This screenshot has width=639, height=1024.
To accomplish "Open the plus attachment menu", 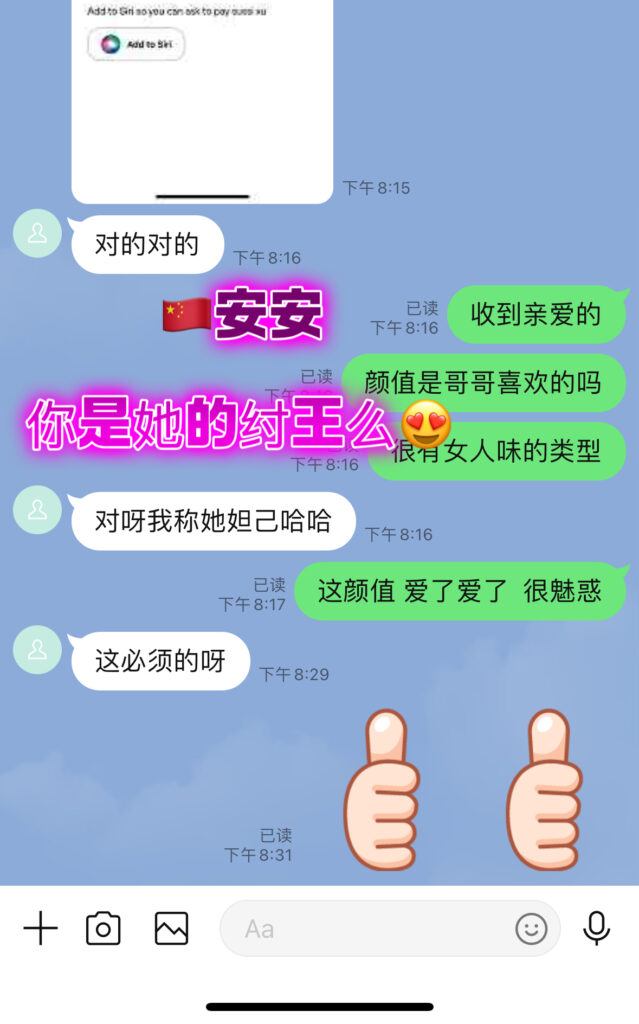I will point(40,929).
